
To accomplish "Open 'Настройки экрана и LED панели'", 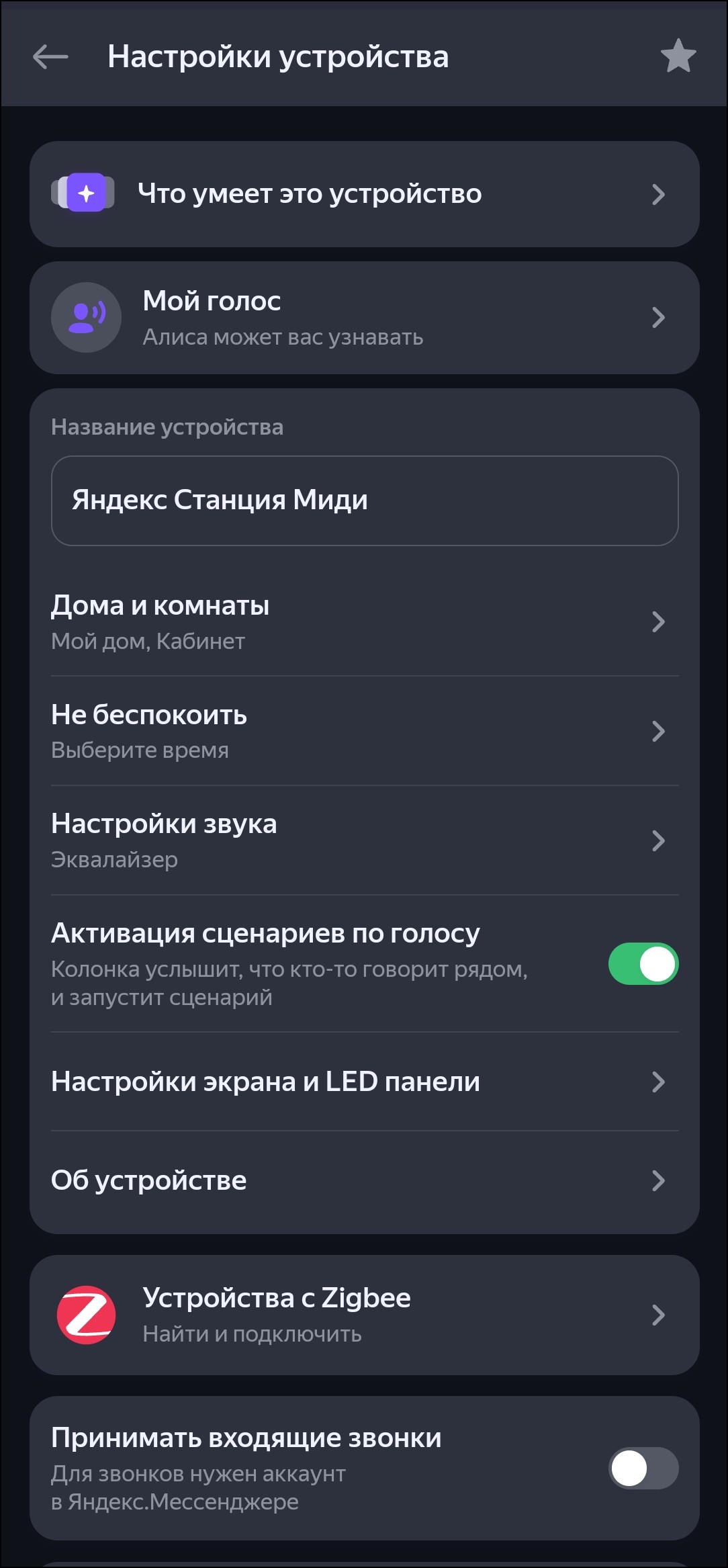I will tap(364, 1082).
